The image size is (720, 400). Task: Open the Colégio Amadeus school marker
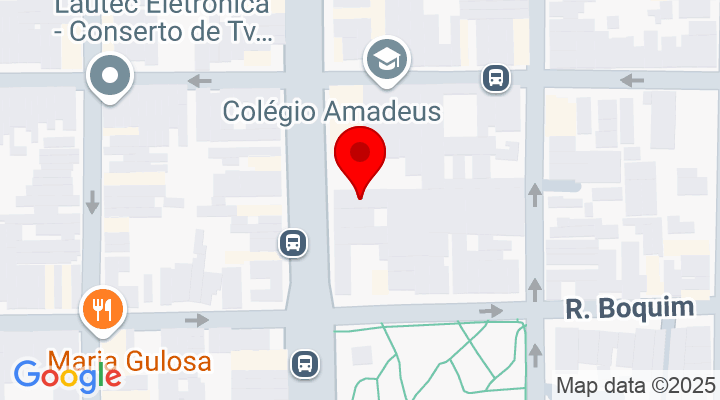(x=385, y=60)
